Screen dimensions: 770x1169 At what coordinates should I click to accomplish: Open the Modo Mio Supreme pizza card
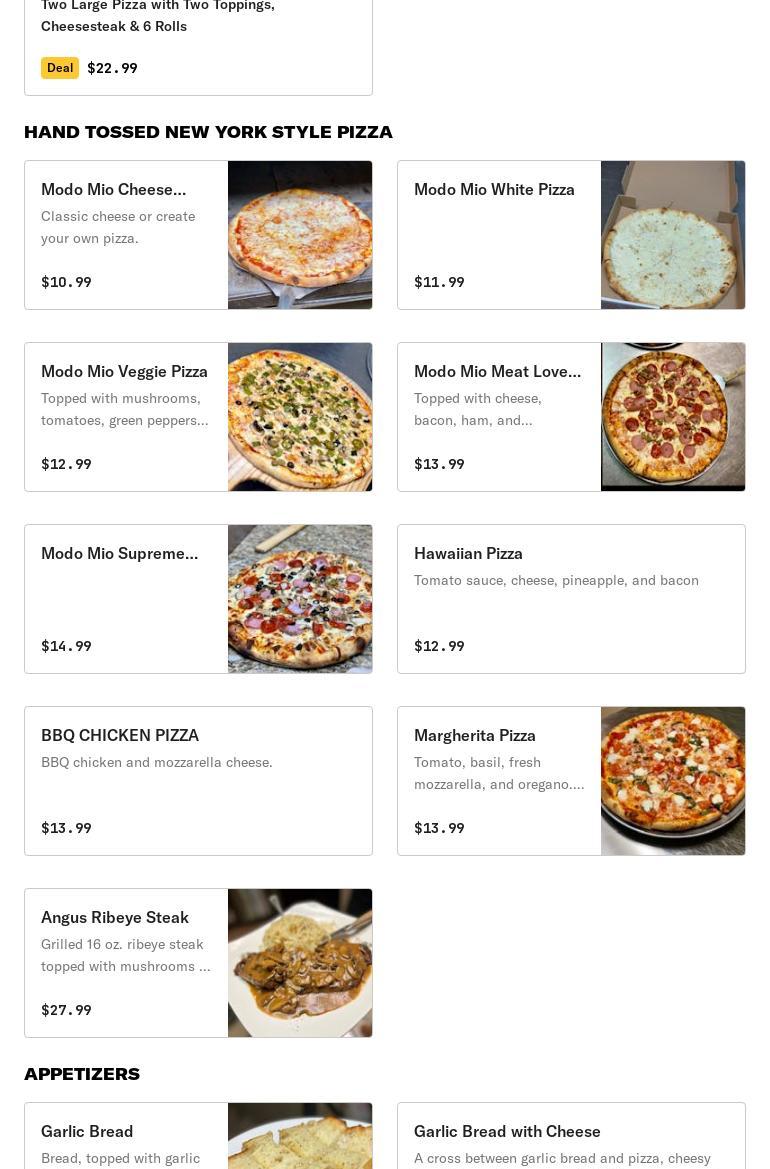198,599
